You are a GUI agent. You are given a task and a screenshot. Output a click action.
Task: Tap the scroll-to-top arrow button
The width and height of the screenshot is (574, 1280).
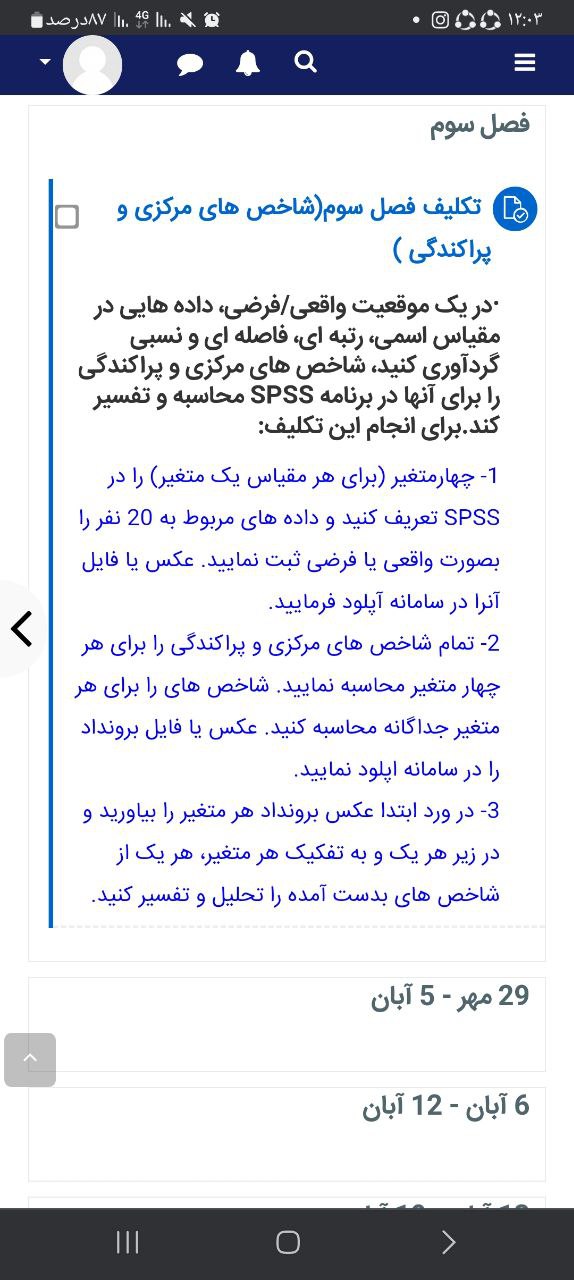coord(30,1060)
